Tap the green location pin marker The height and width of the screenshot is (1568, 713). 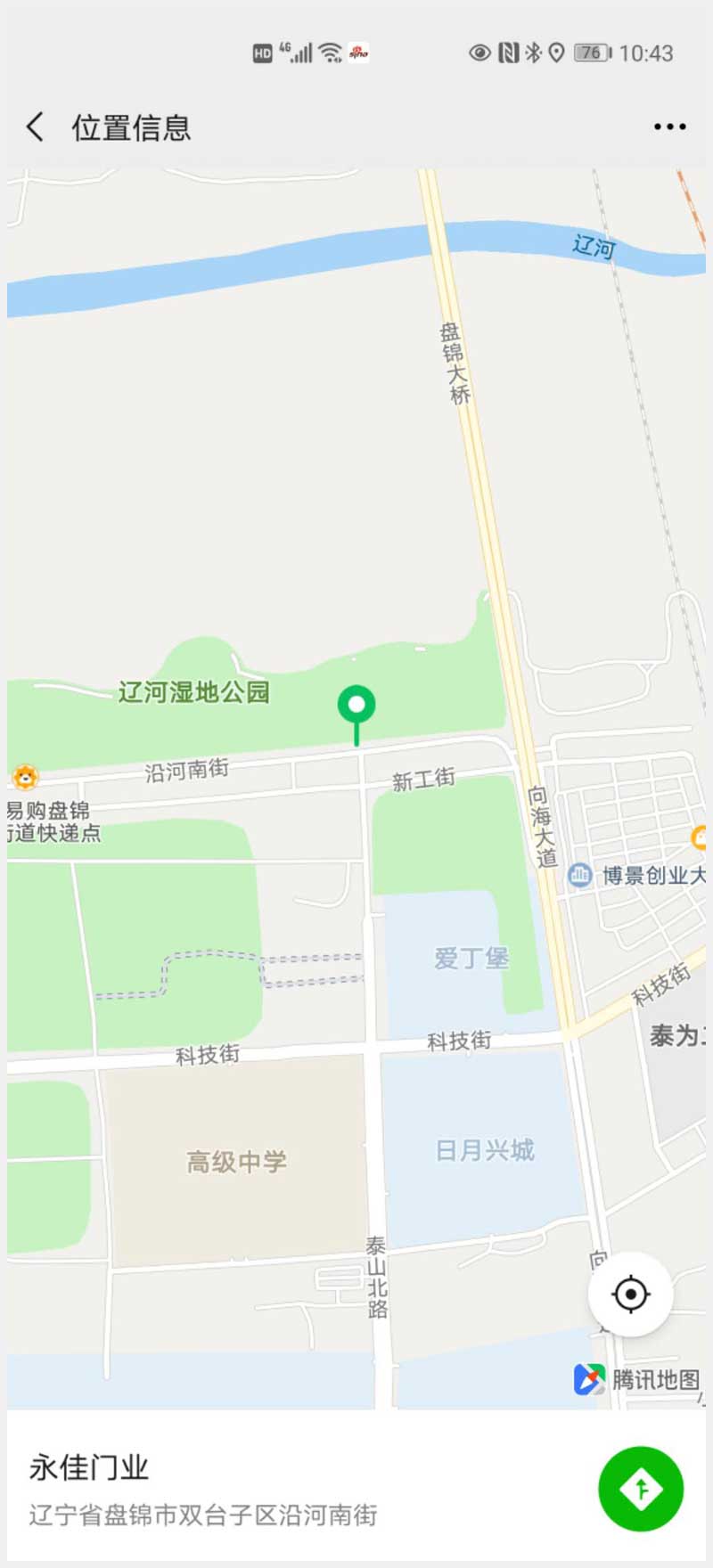click(x=356, y=706)
